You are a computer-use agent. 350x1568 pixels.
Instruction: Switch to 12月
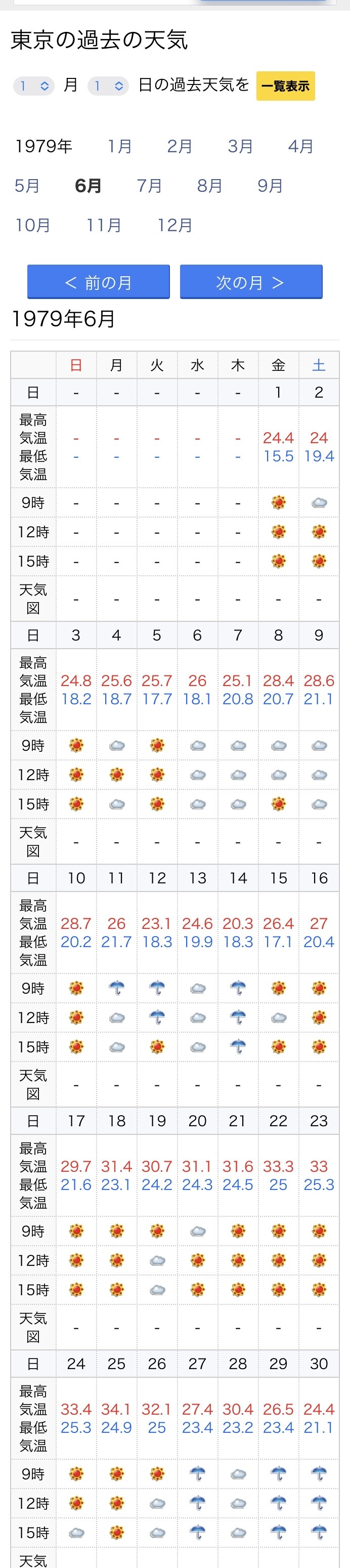[x=176, y=225]
